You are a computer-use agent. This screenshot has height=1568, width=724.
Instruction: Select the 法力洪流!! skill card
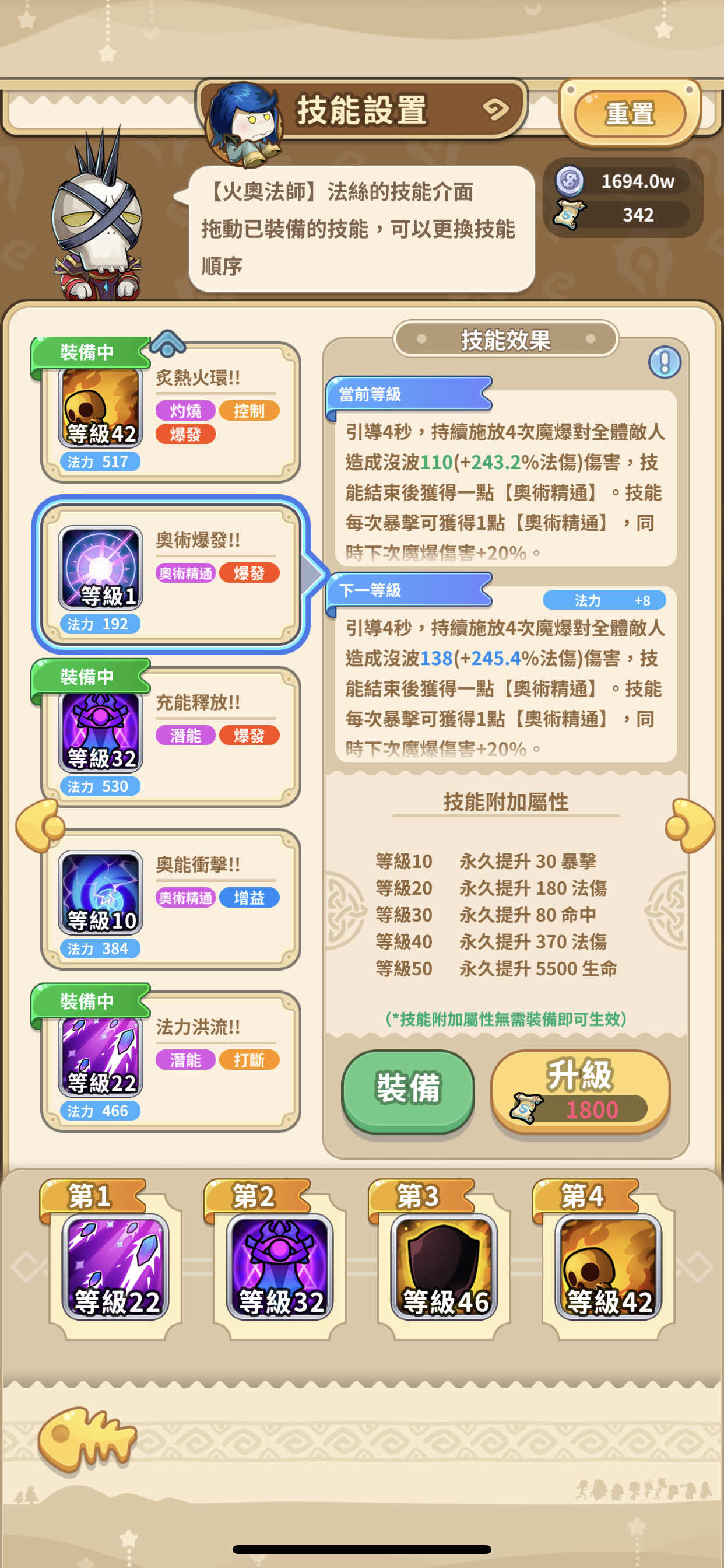171,1062
